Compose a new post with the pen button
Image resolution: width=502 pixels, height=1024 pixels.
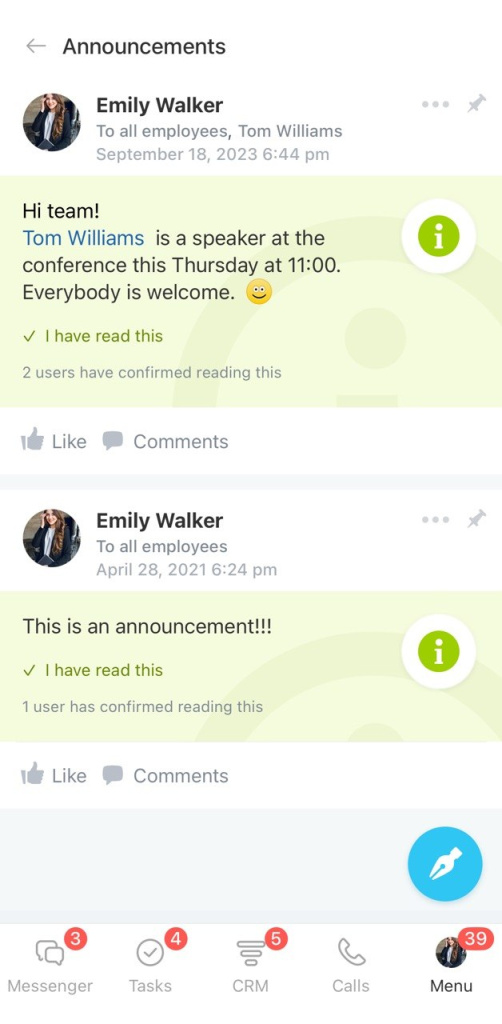tap(445, 864)
